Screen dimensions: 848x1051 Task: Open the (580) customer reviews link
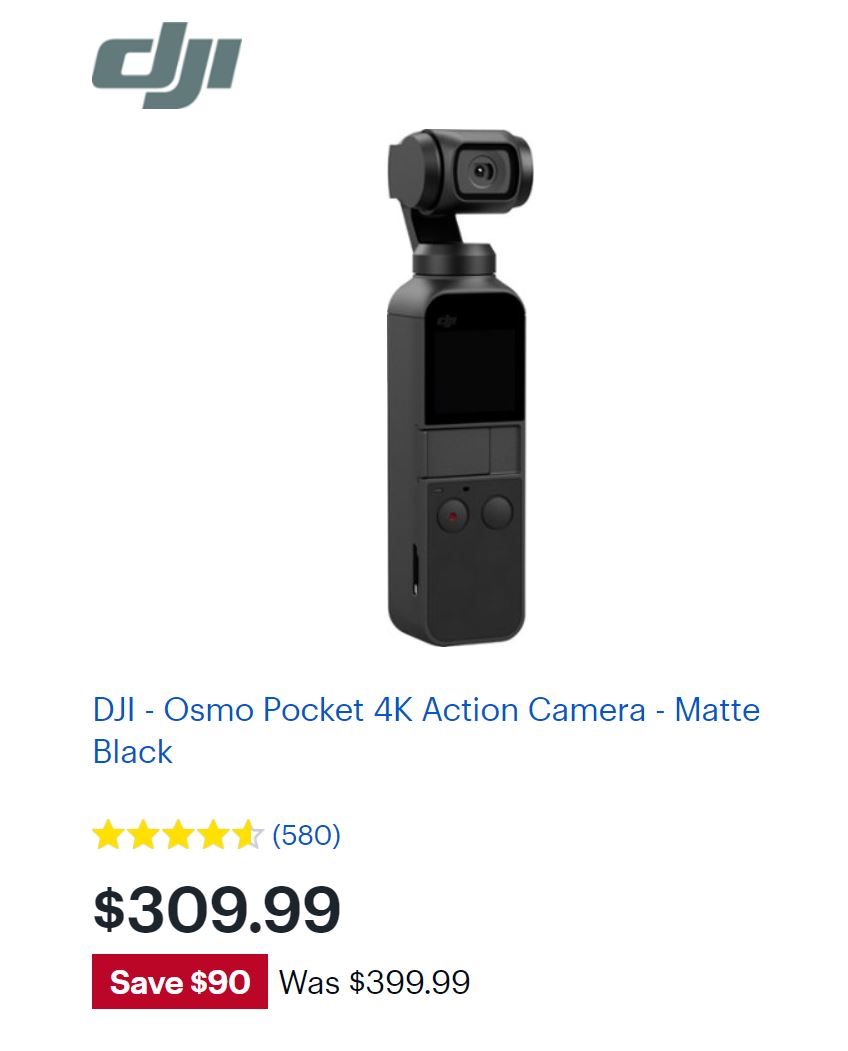point(307,833)
